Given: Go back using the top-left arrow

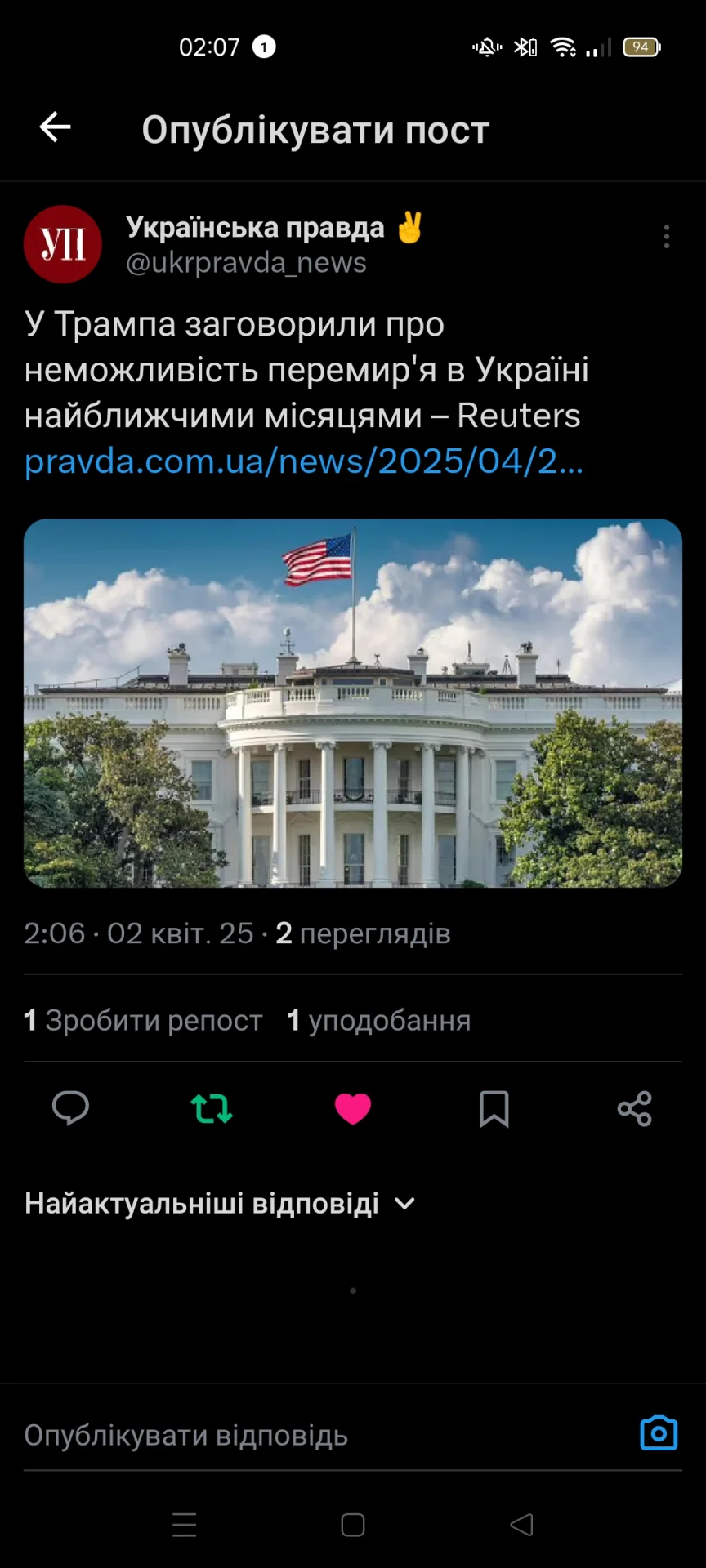Looking at the screenshot, I should (x=56, y=127).
